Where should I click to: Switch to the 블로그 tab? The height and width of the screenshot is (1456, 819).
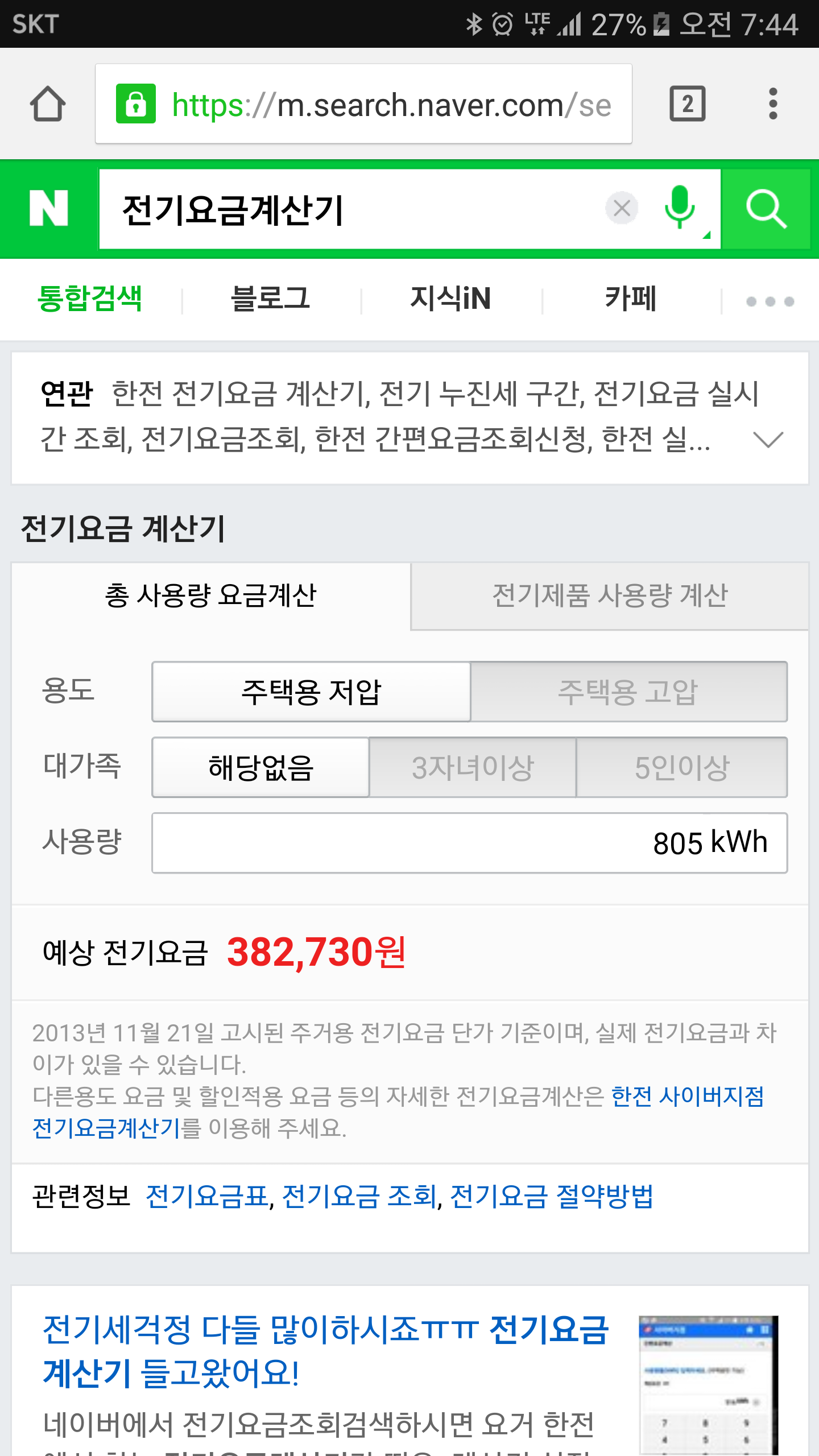pos(271,299)
